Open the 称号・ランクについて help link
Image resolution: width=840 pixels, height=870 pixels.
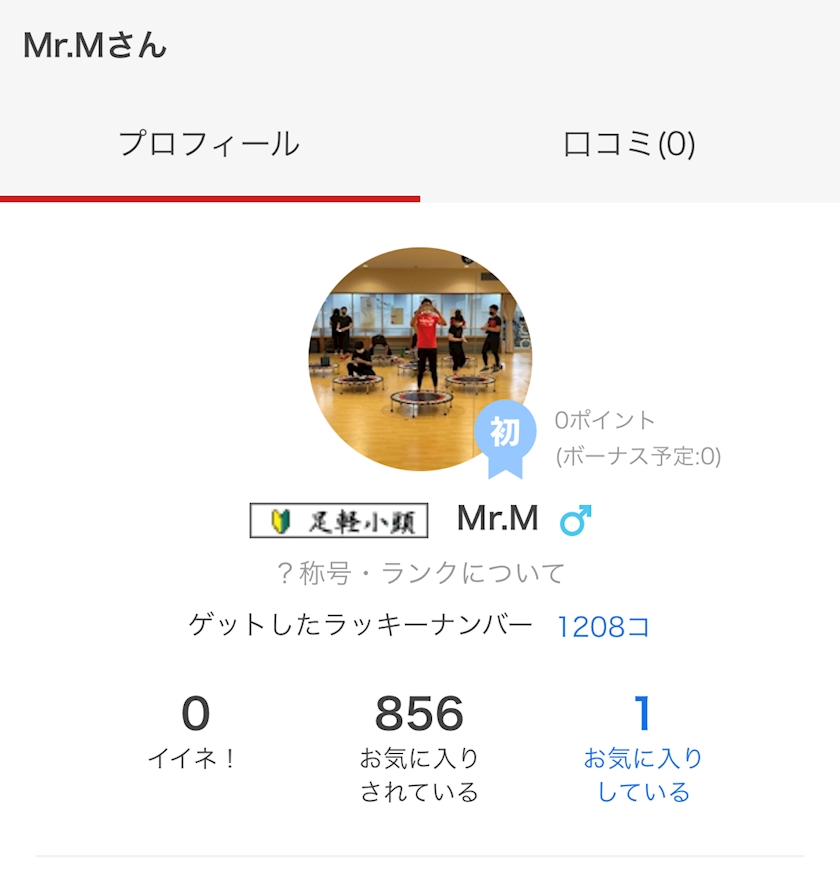[x=420, y=573]
